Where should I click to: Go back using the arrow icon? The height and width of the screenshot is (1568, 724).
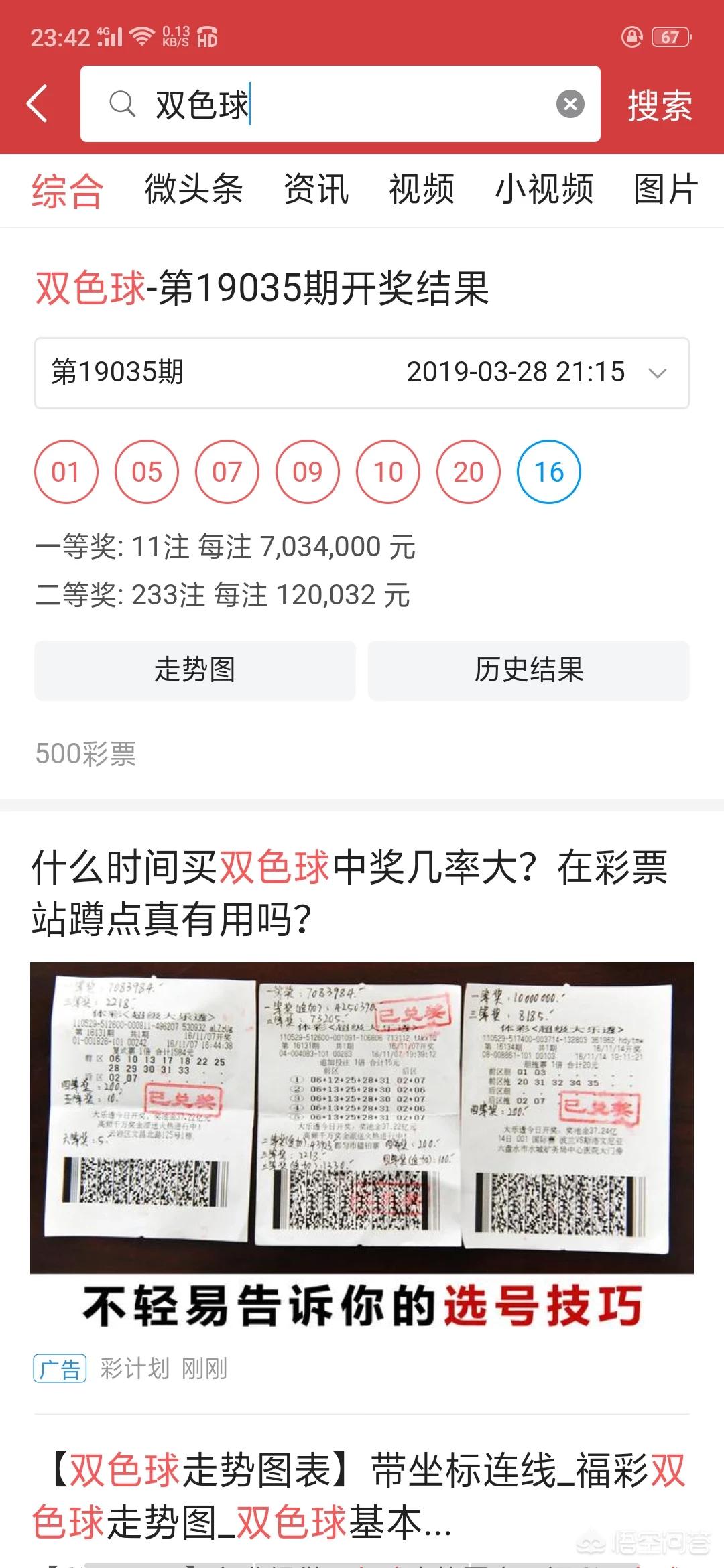point(37,104)
